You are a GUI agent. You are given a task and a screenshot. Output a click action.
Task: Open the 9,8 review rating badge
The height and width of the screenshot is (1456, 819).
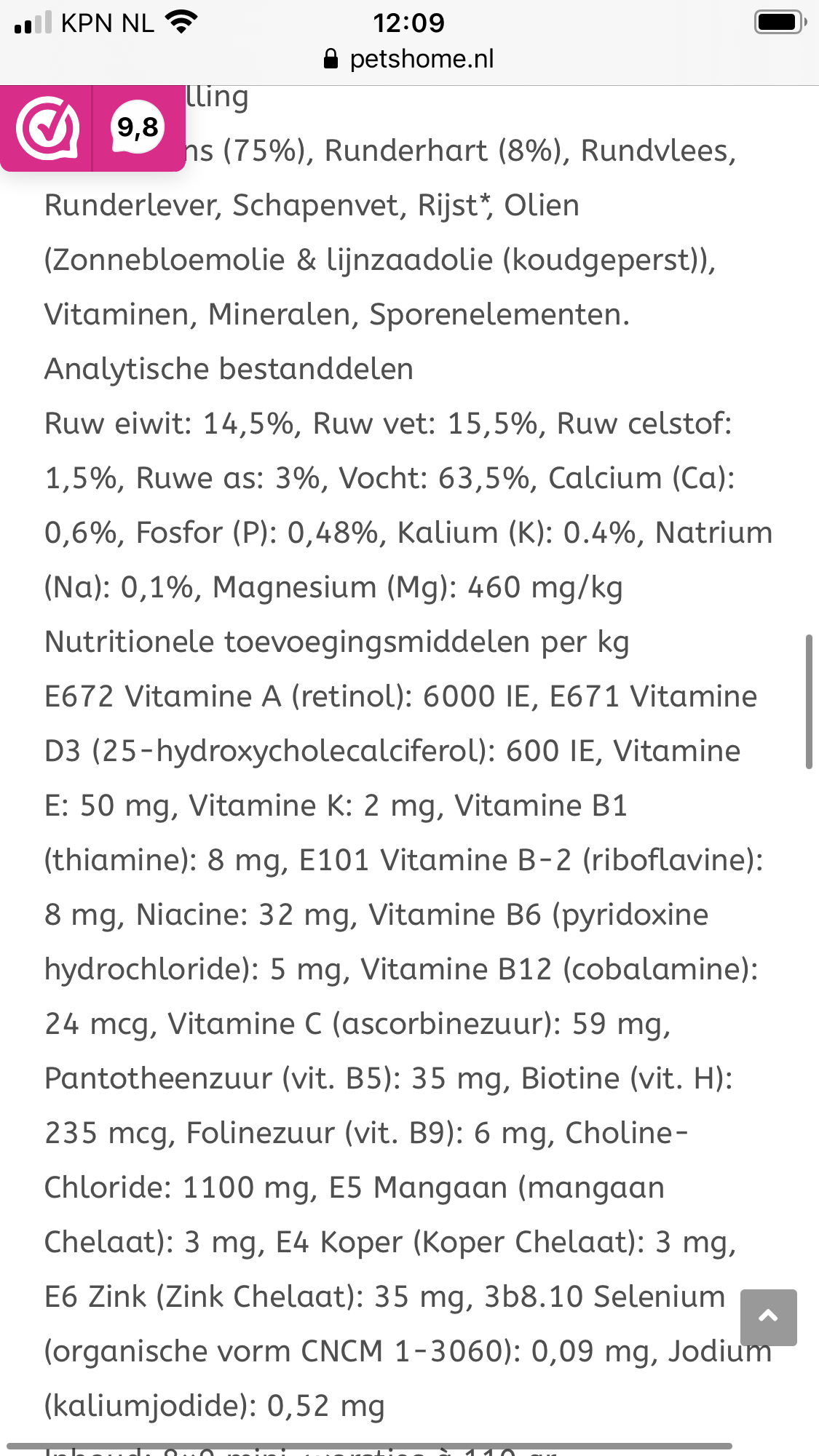pos(92,128)
